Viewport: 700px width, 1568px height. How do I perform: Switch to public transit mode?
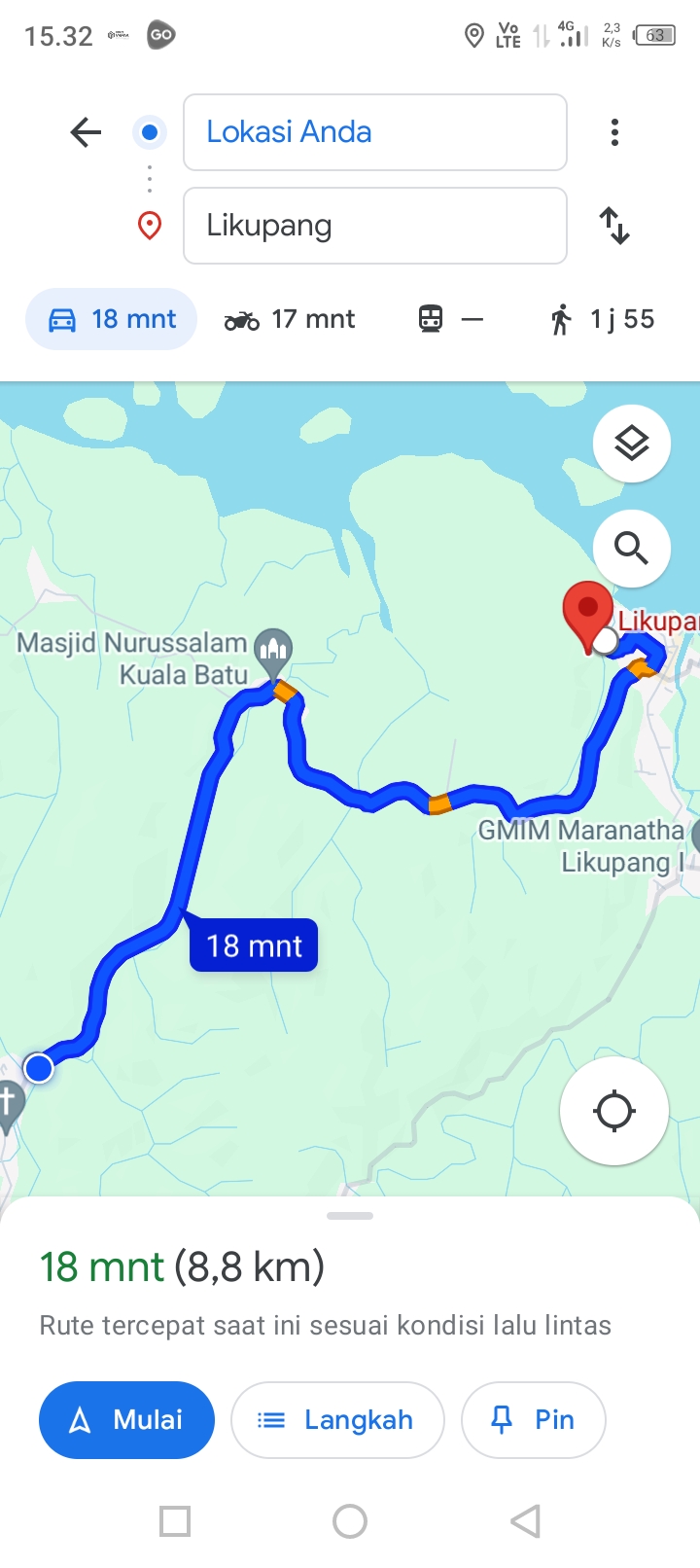click(x=450, y=319)
